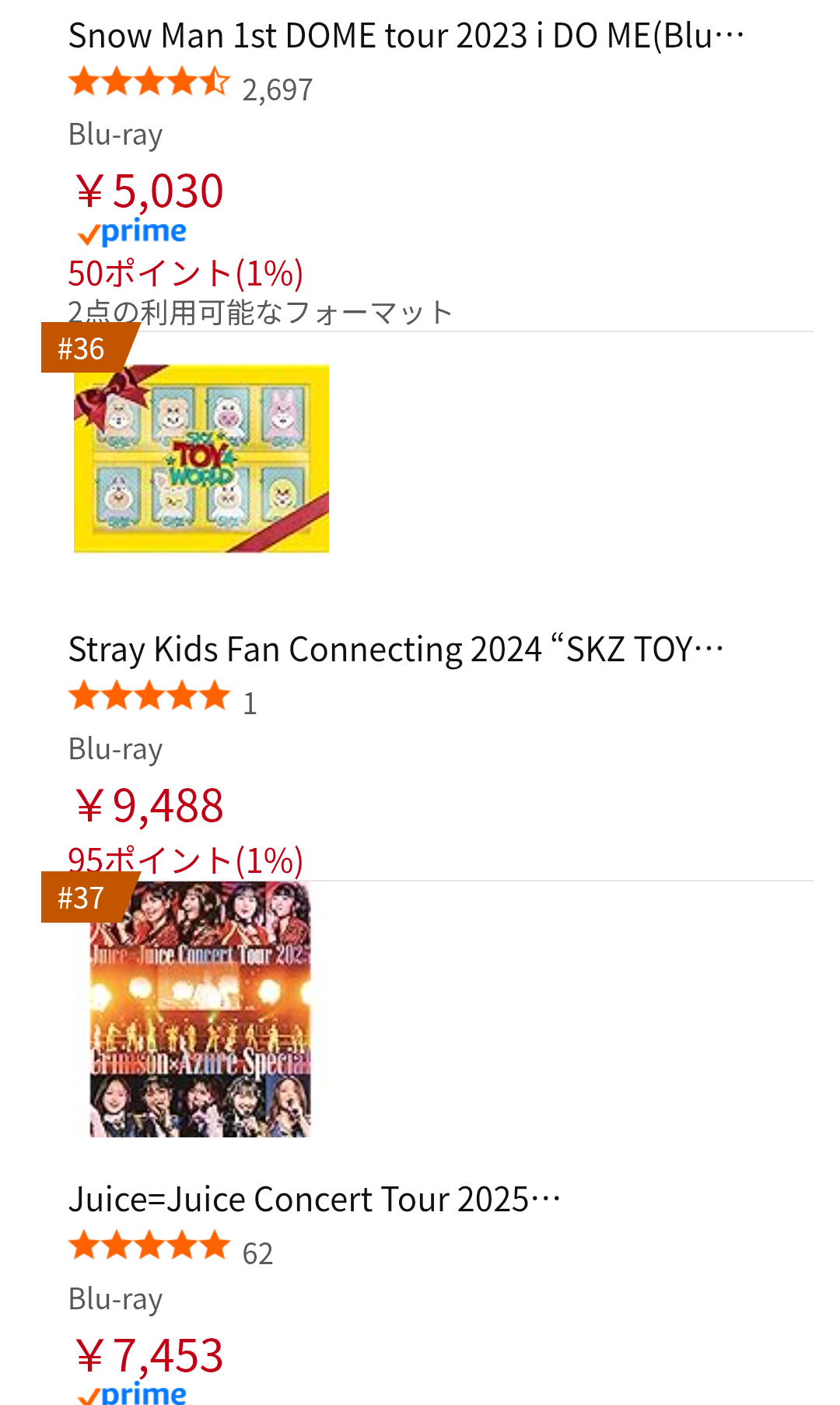
Task: Open Stray Kids Fan Connecting 2024 title
Action: coord(395,650)
